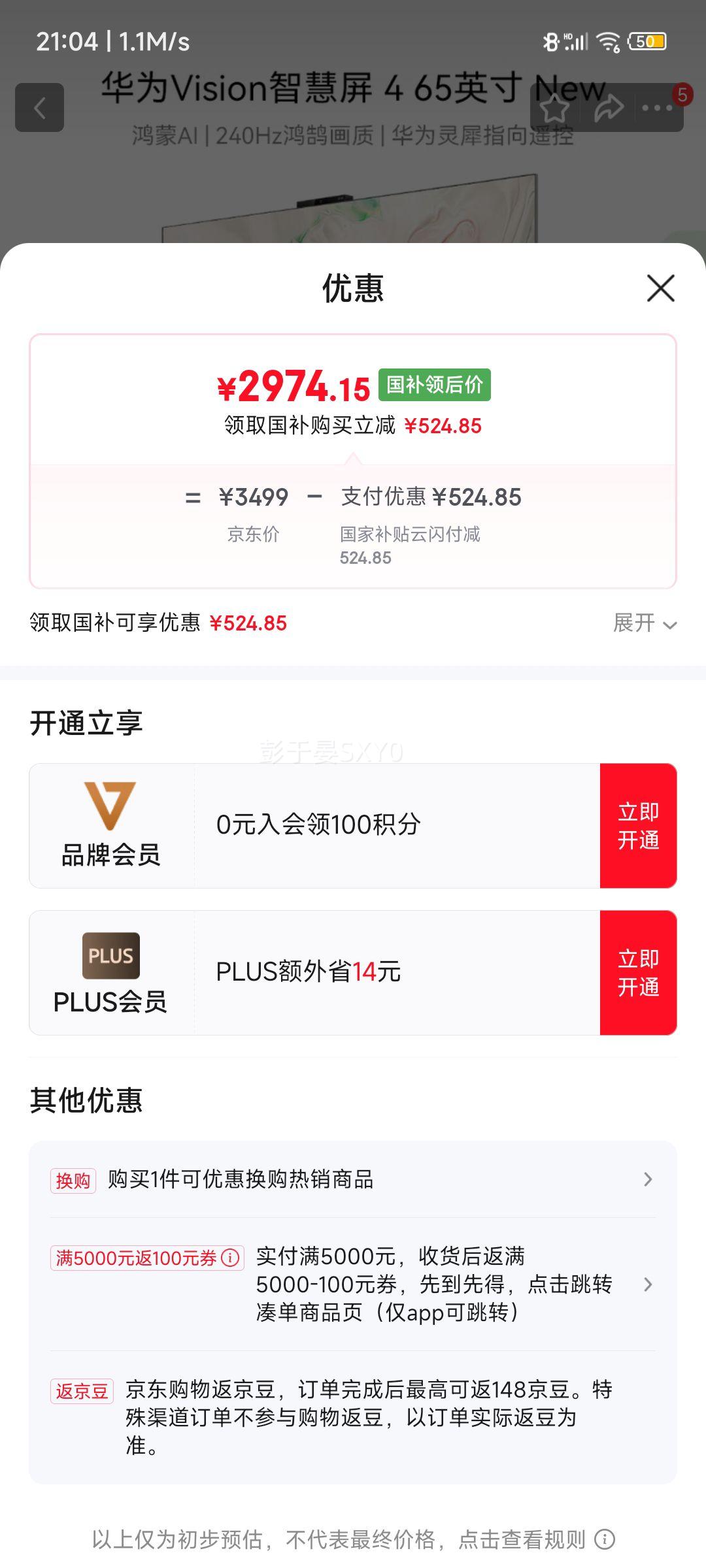Close the 优惠 discount sheet
706x1568 pixels.
(660, 288)
